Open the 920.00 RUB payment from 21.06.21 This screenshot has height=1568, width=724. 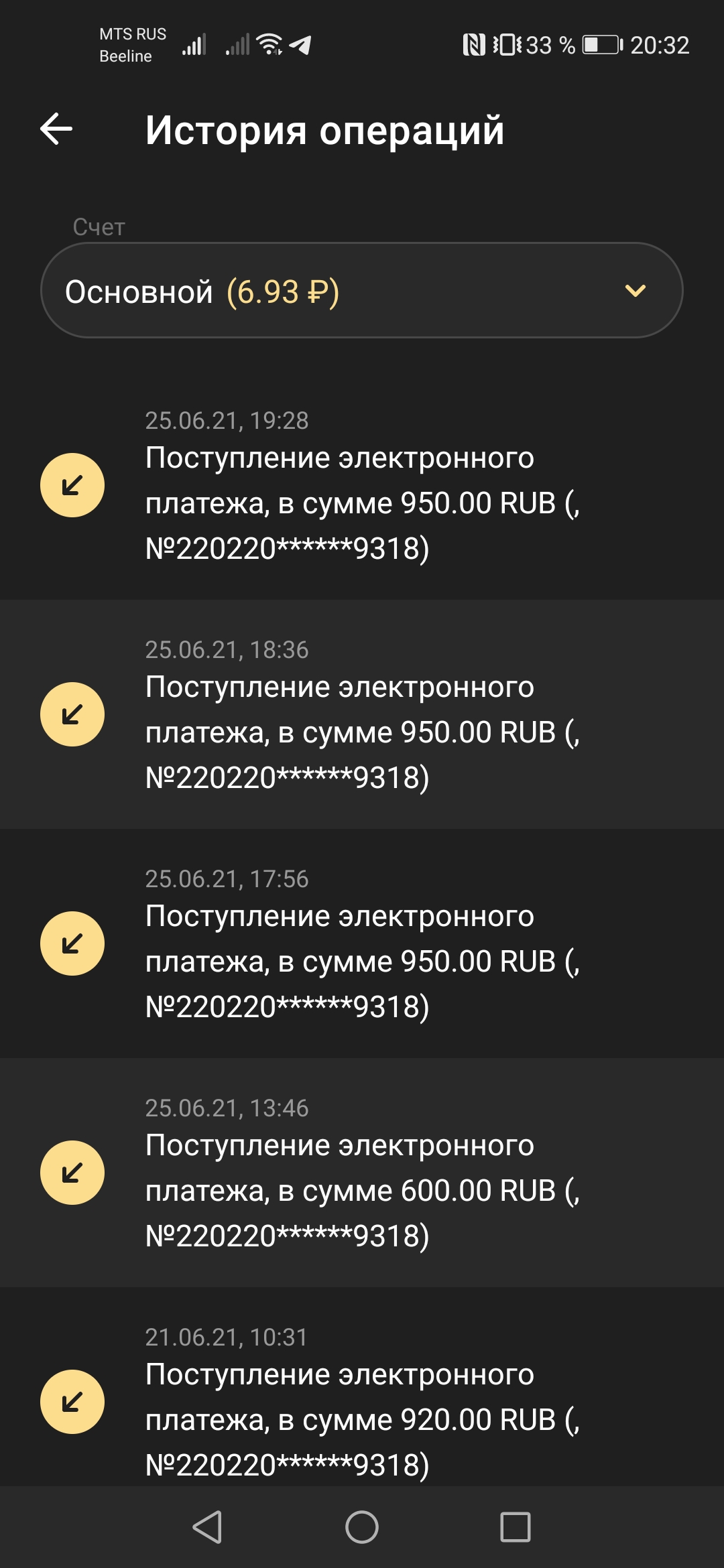(x=362, y=1400)
